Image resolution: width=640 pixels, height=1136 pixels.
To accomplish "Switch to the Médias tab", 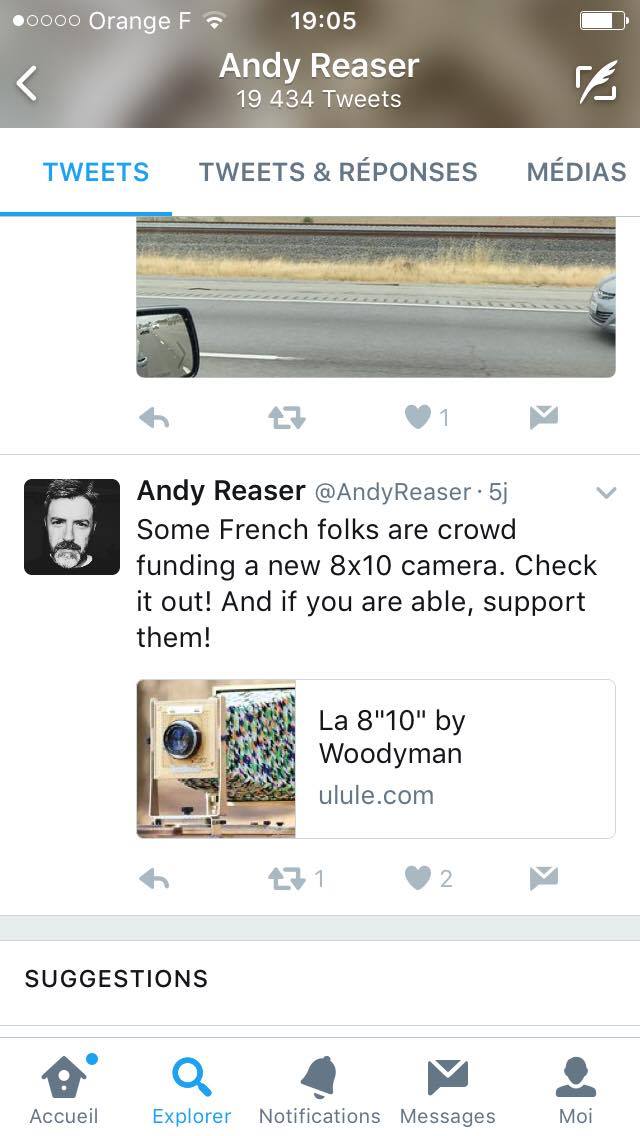I will pos(576,172).
